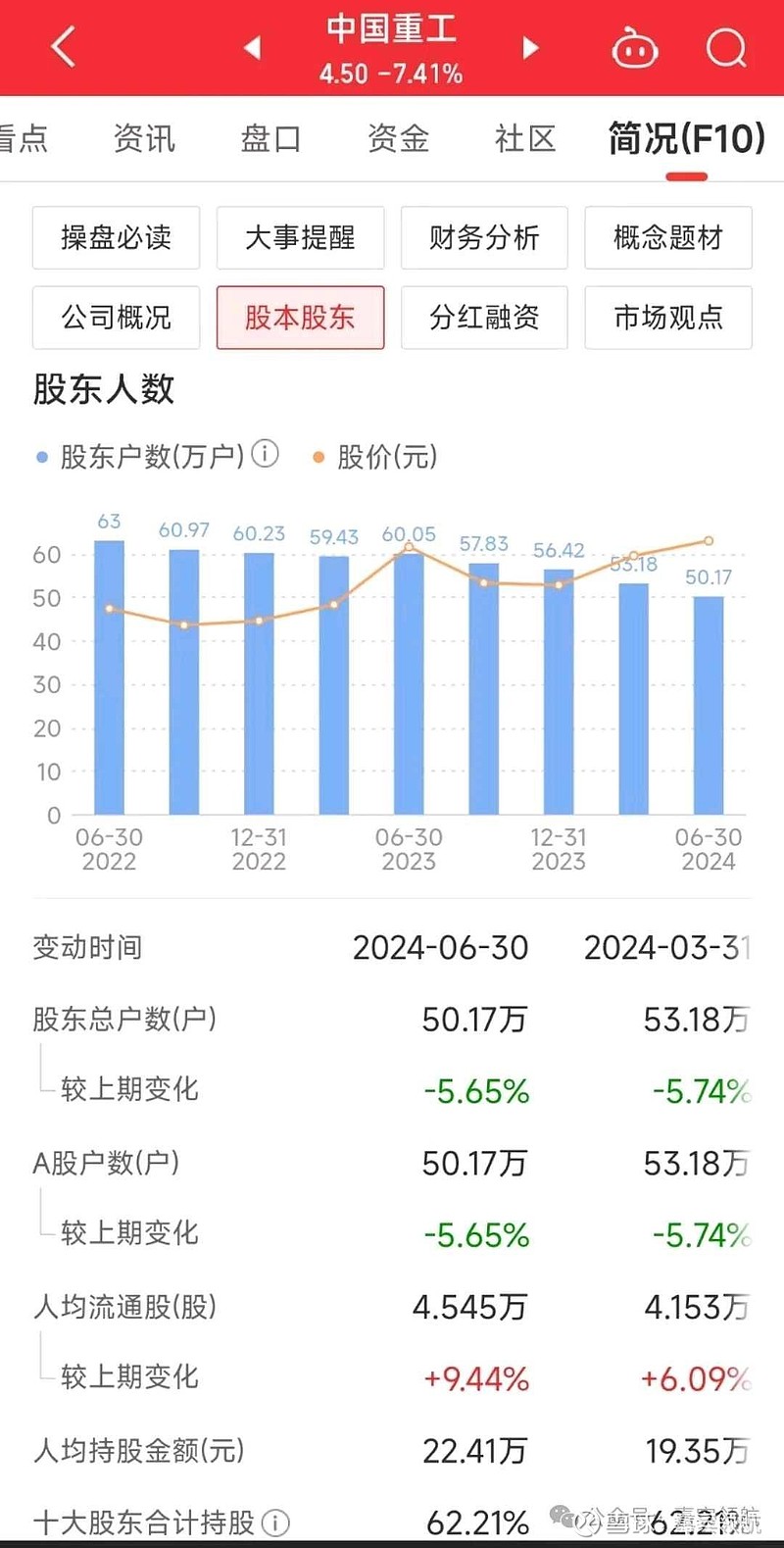Open the 公司概况 section

coord(116,318)
